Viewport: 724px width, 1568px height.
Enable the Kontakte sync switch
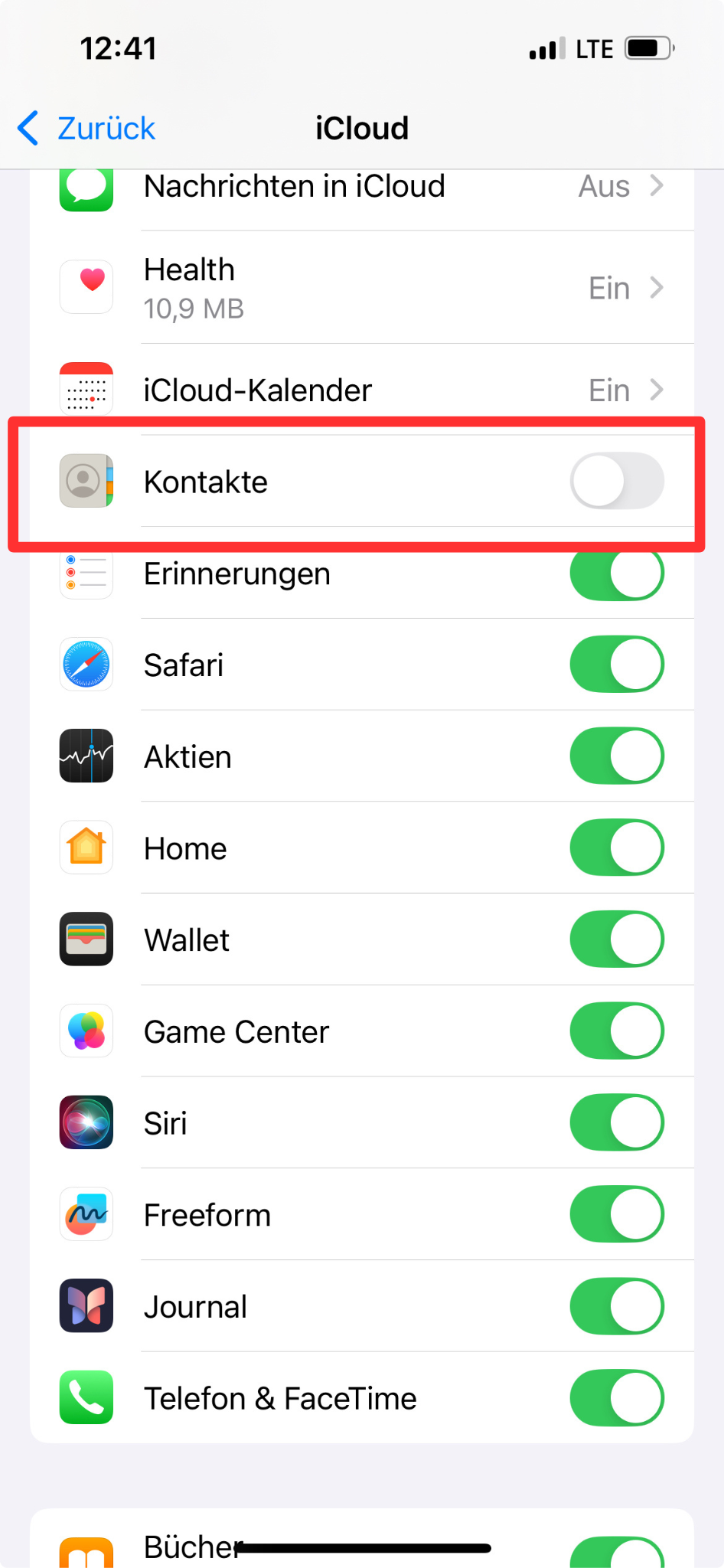(617, 482)
